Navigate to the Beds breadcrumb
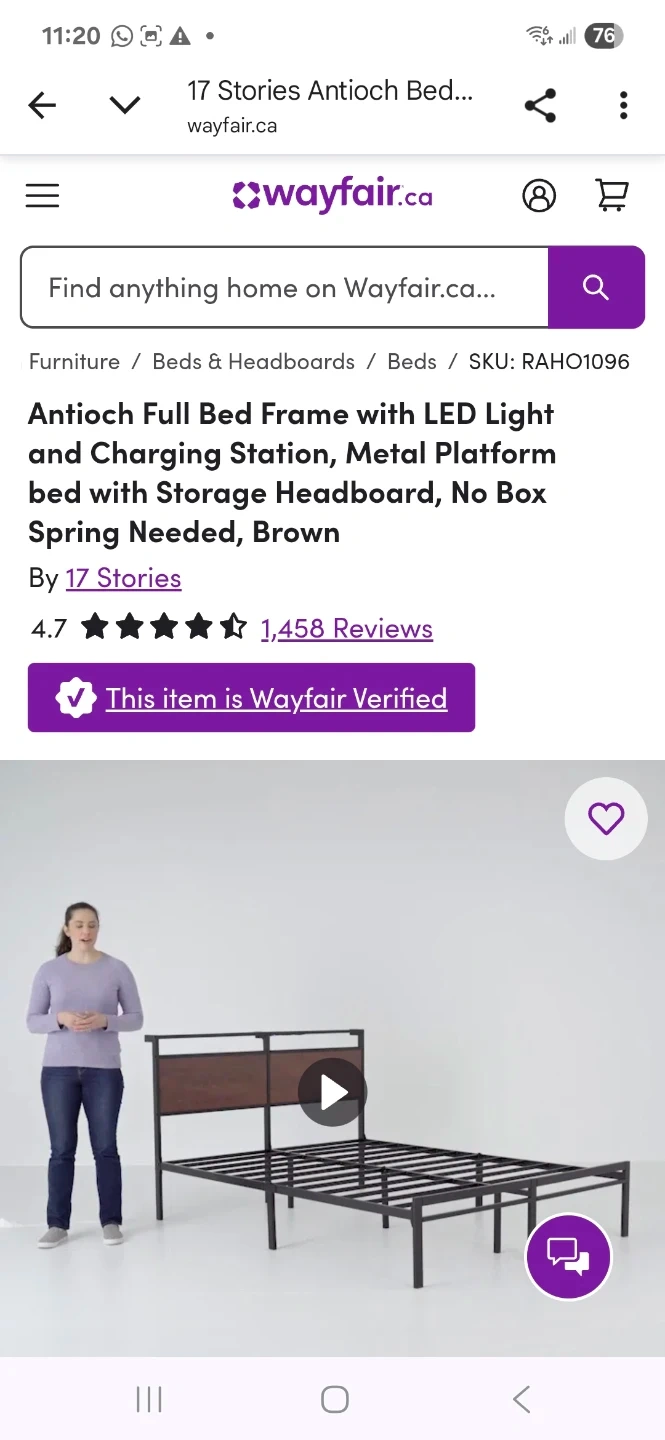Image resolution: width=665 pixels, height=1440 pixels. point(412,362)
